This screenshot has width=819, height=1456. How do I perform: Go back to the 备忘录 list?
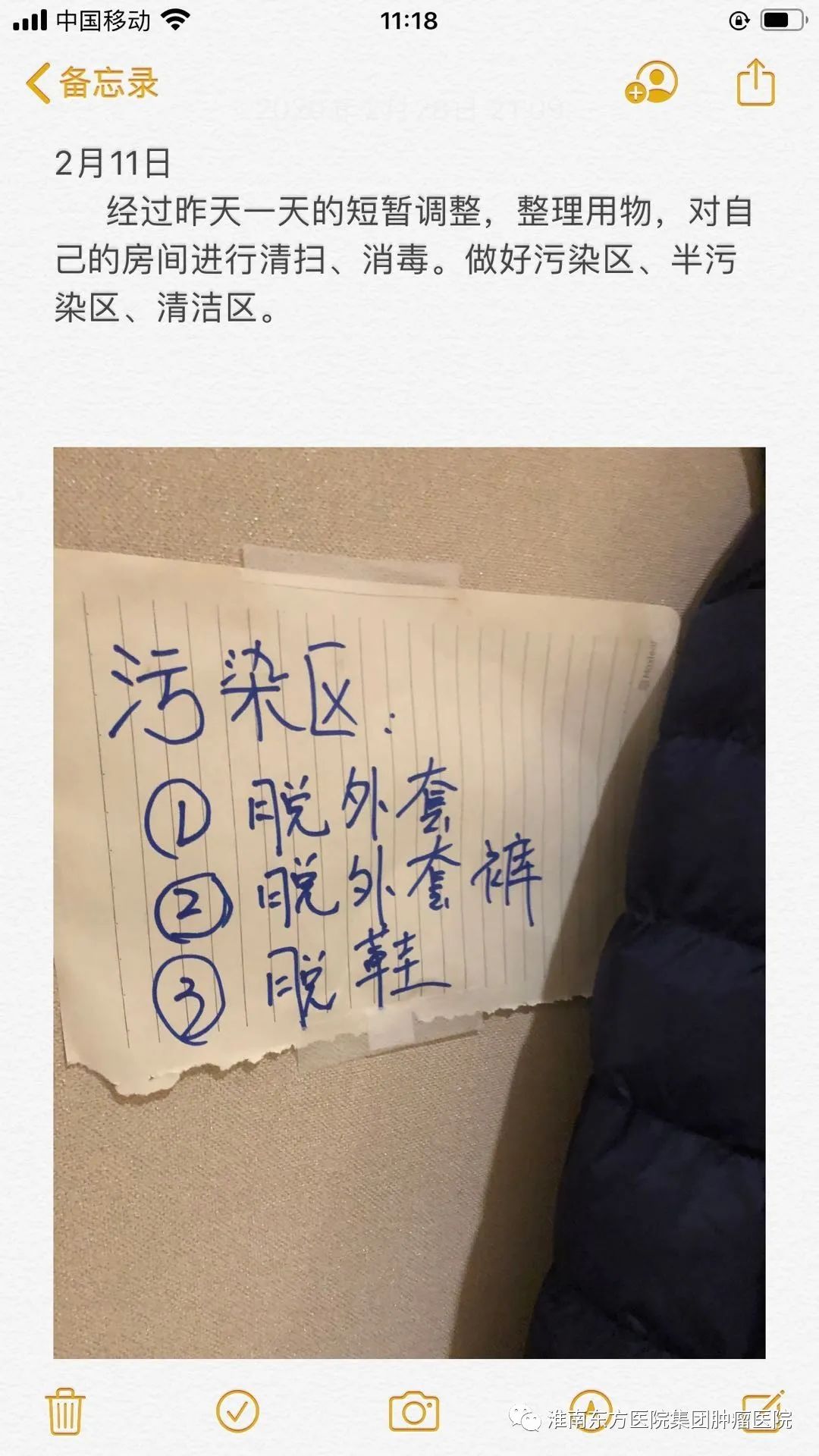pyautogui.click(x=93, y=83)
